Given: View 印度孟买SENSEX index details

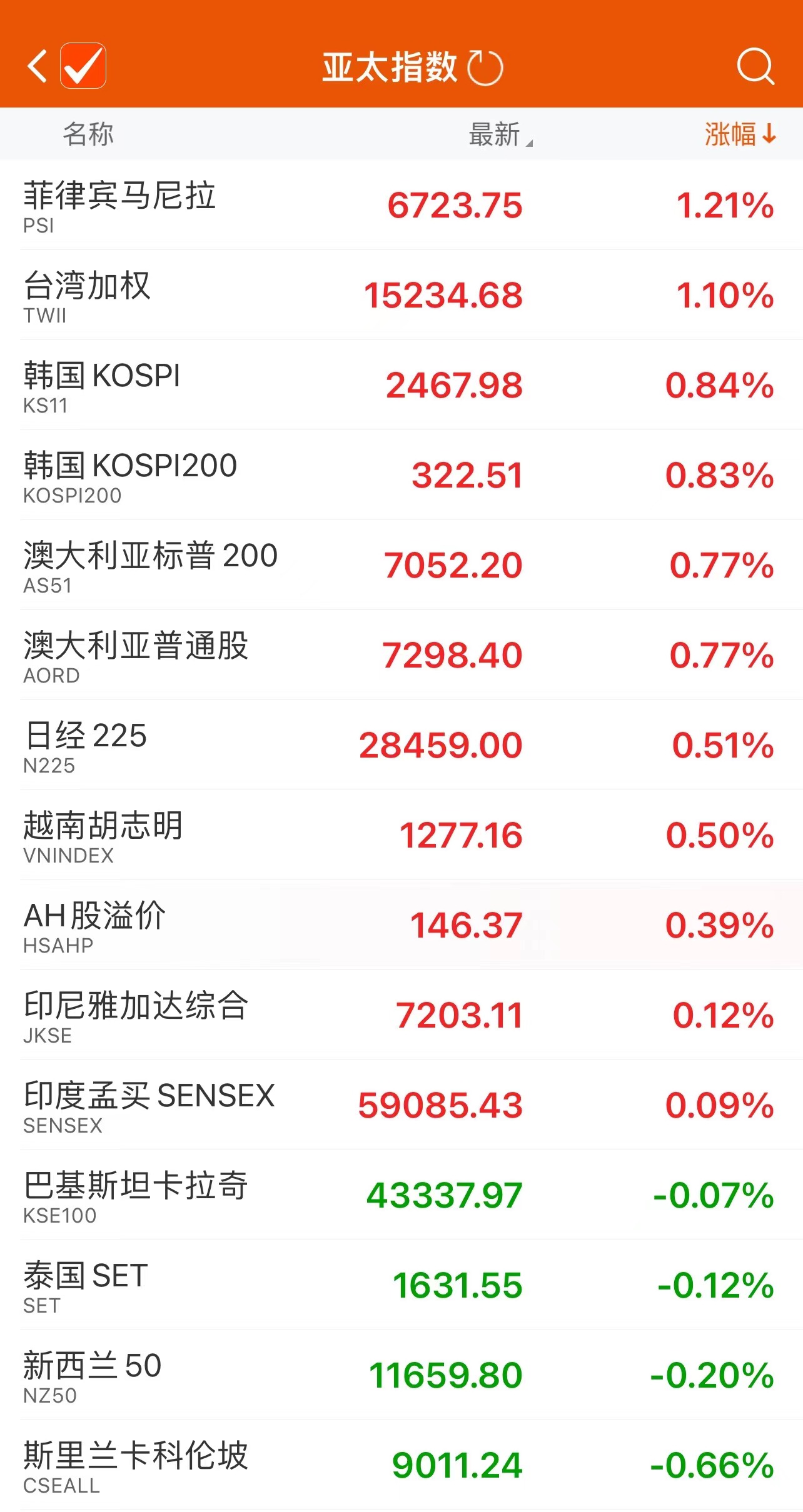Looking at the screenshot, I should 400,1105.
